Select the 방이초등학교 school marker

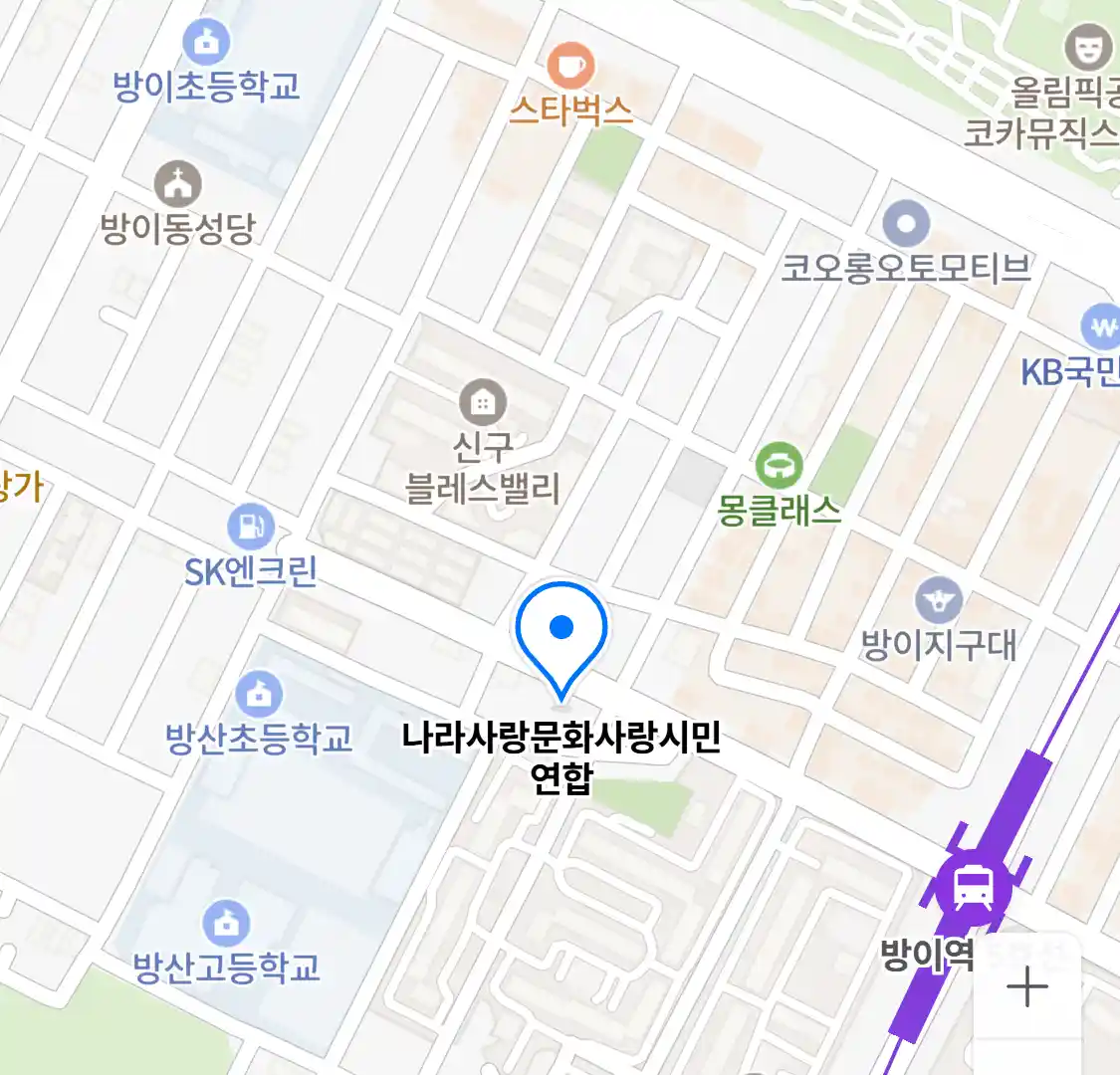[x=206, y=44]
